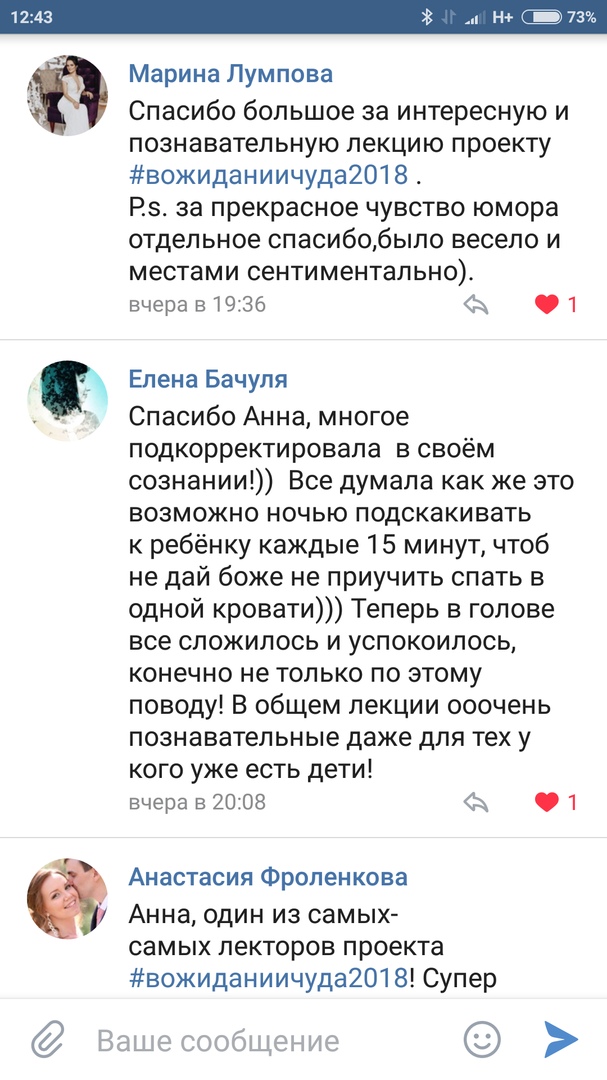Focus the Ваше сообщение message field
Viewport: 607px width, 1080px height.
click(x=260, y=1040)
